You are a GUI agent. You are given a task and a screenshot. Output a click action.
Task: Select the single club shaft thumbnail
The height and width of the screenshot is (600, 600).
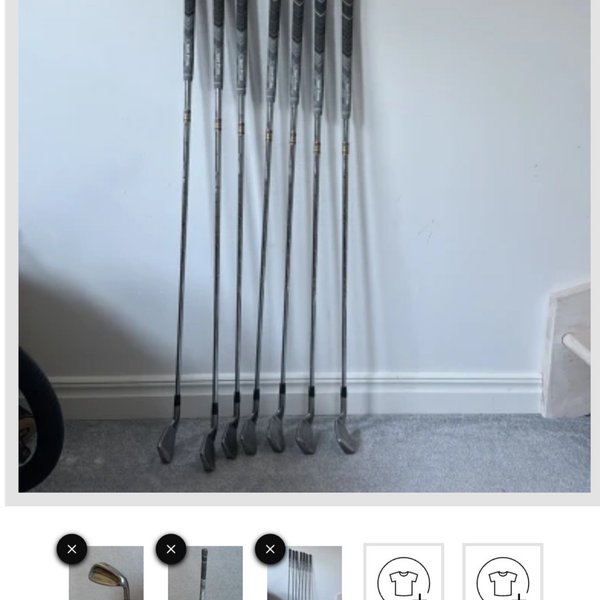tap(208, 578)
